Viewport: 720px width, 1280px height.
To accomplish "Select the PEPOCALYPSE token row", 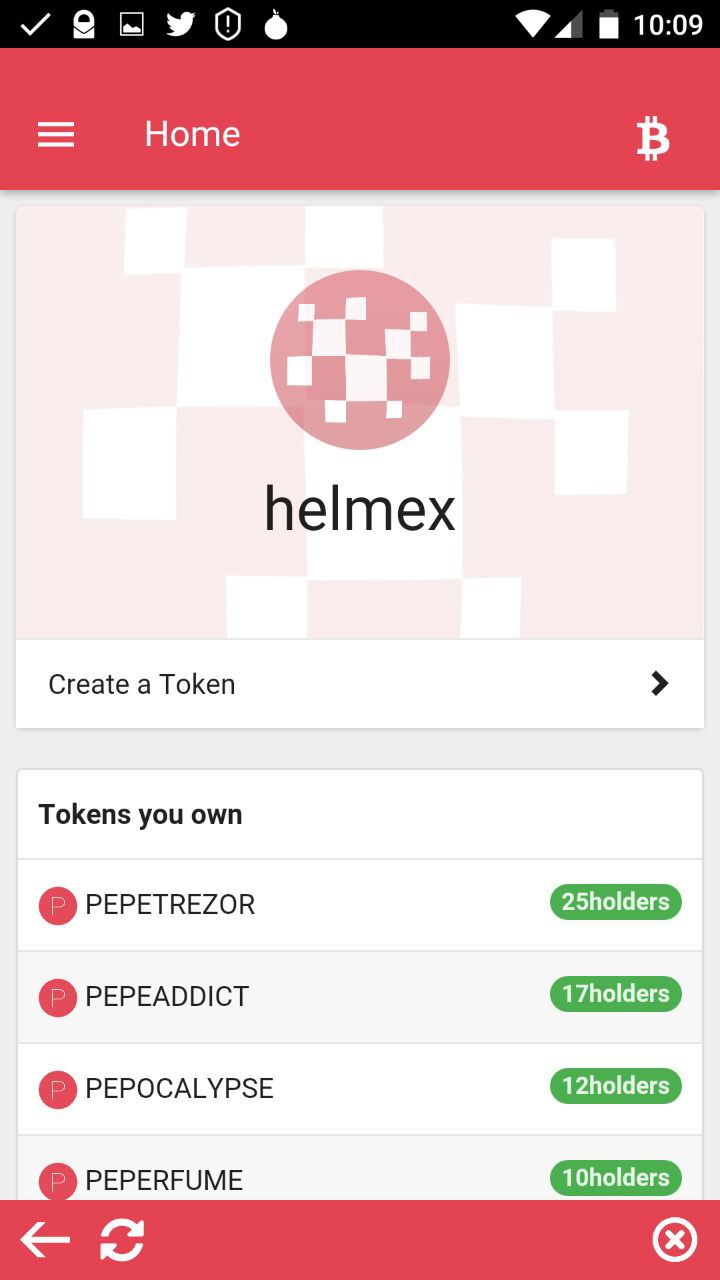I will point(360,1089).
